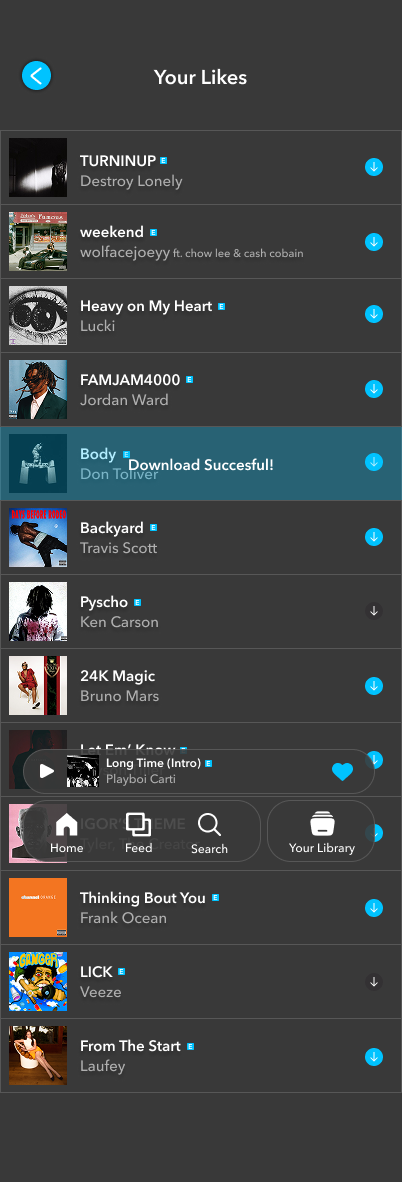Download the song Pyscho by Ken Carson
402x1182 pixels.
[374, 611]
